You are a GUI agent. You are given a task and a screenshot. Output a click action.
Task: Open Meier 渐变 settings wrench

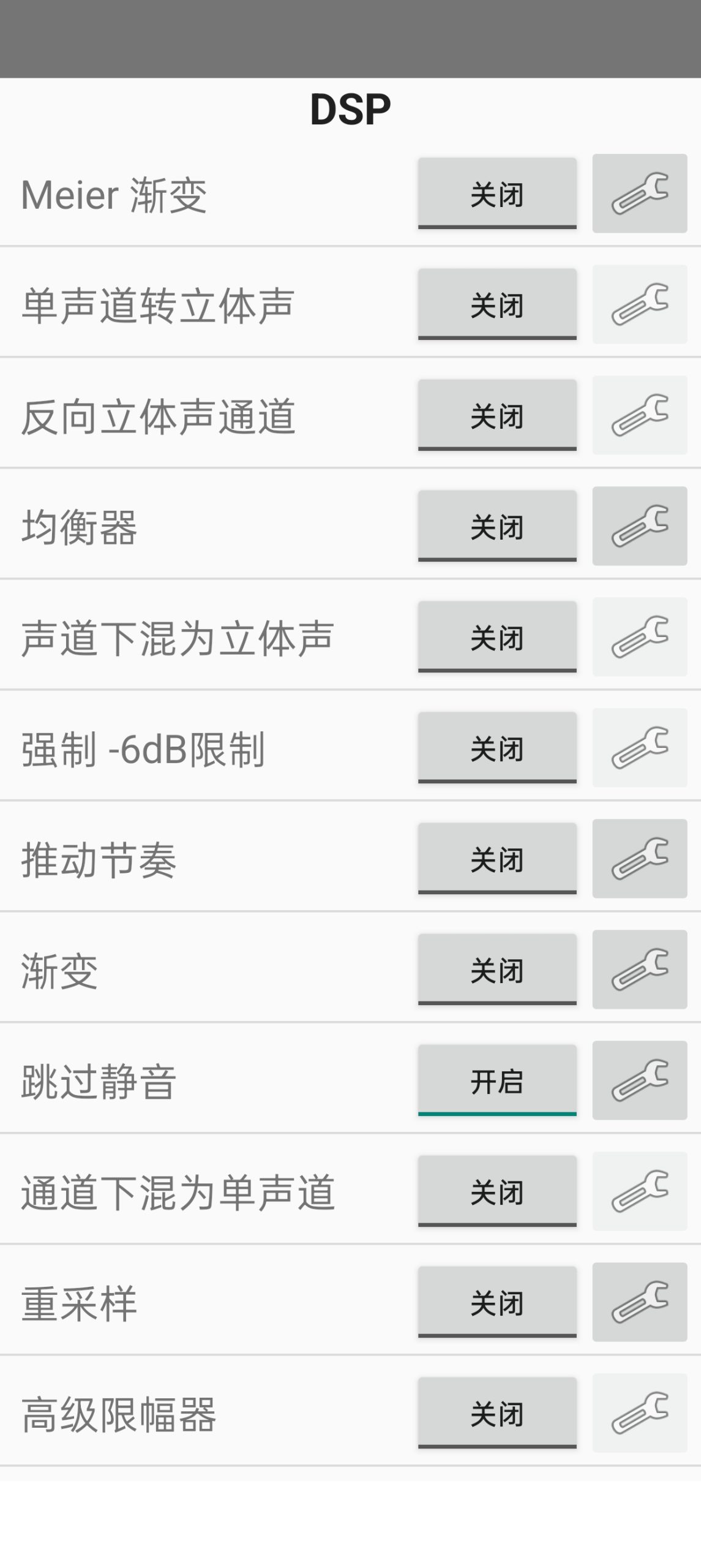click(639, 194)
